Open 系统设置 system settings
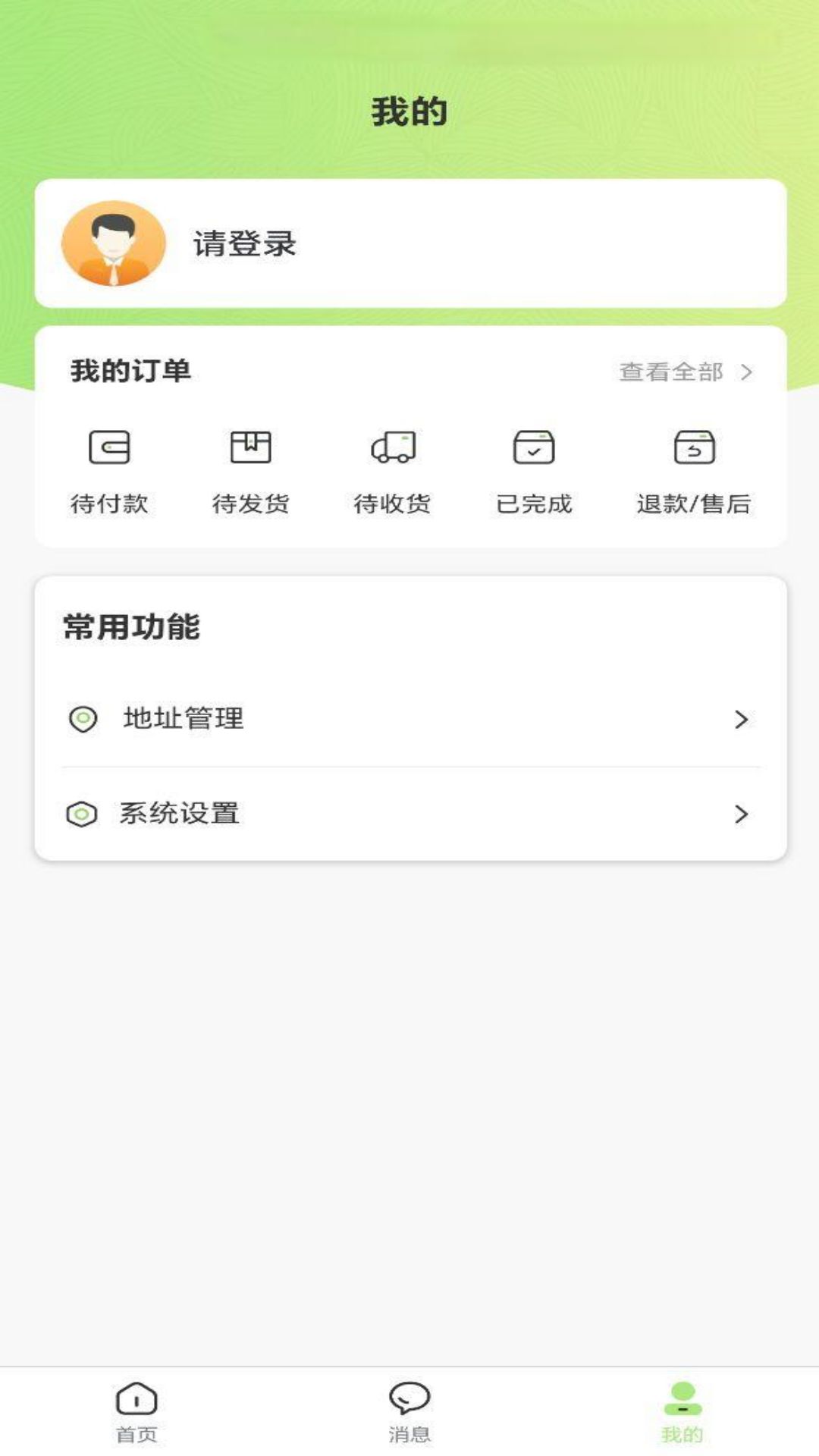Viewport: 819px width, 1456px height. tap(409, 814)
